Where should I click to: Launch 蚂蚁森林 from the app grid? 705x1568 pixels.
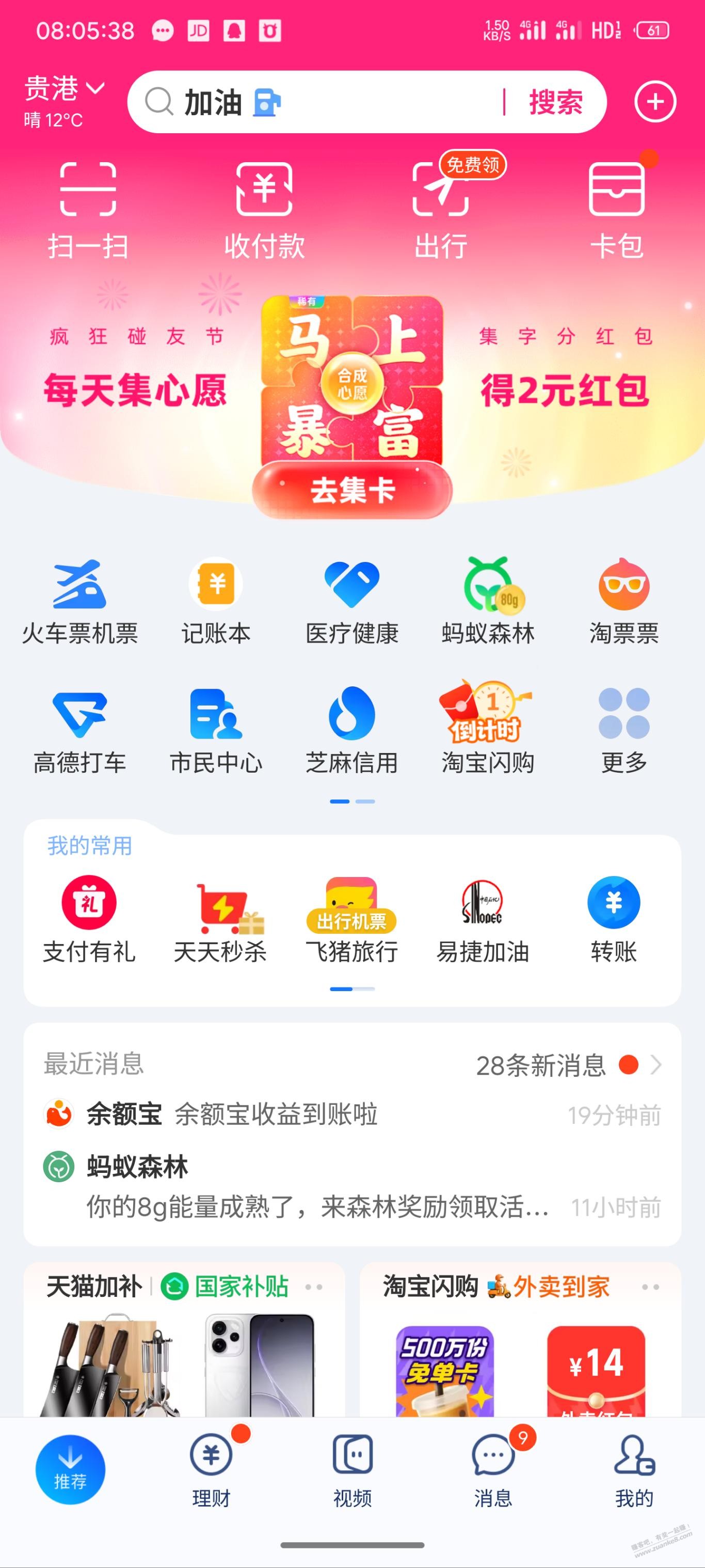point(488,602)
